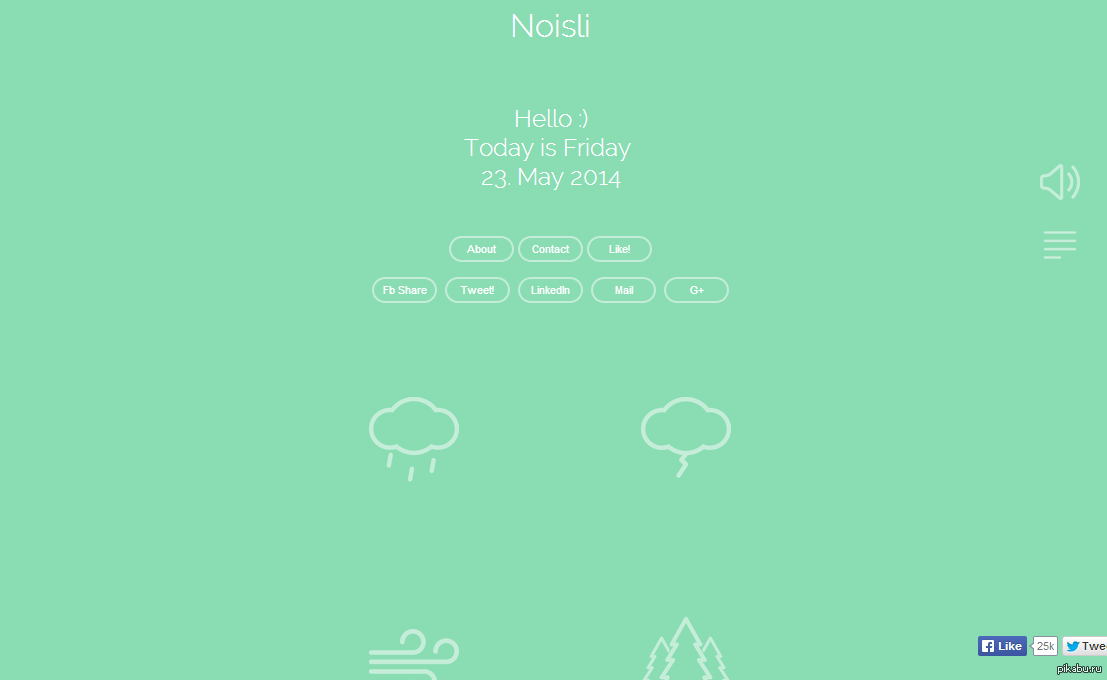Share on G+
The image size is (1107, 680).
(x=696, y=290)
